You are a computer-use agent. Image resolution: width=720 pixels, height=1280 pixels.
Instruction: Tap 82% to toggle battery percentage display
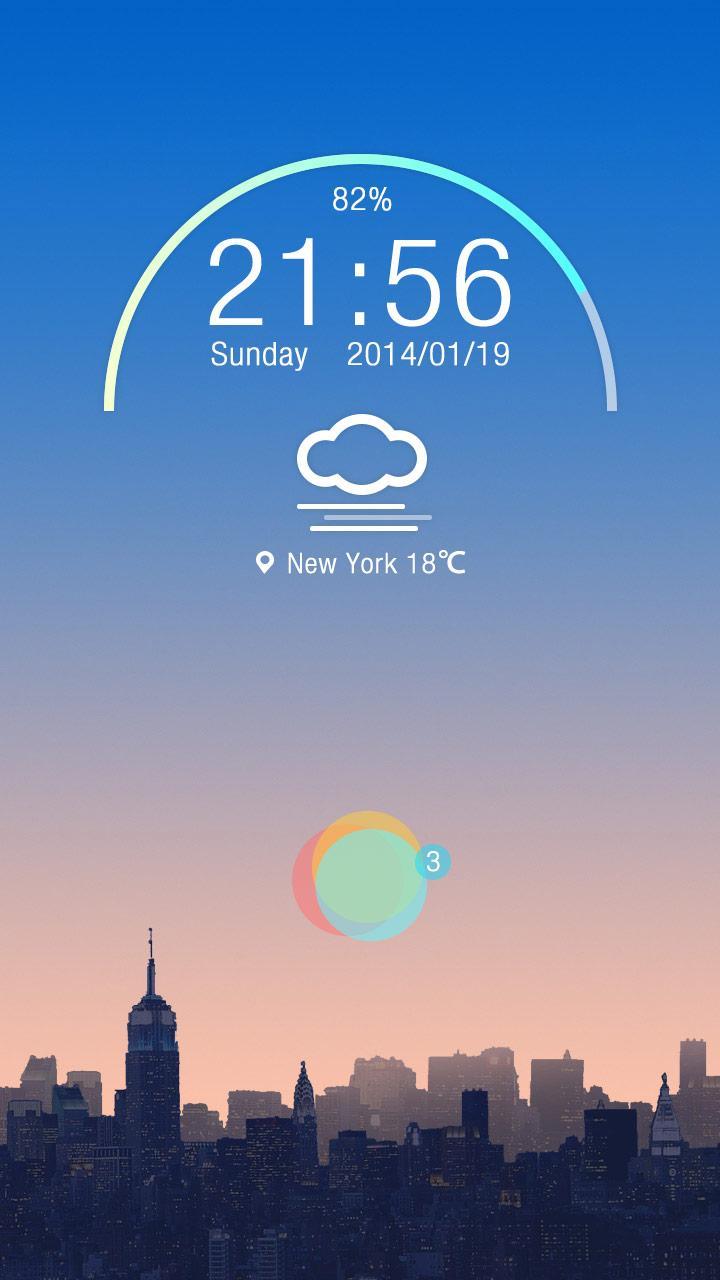[x=360, y=198]
